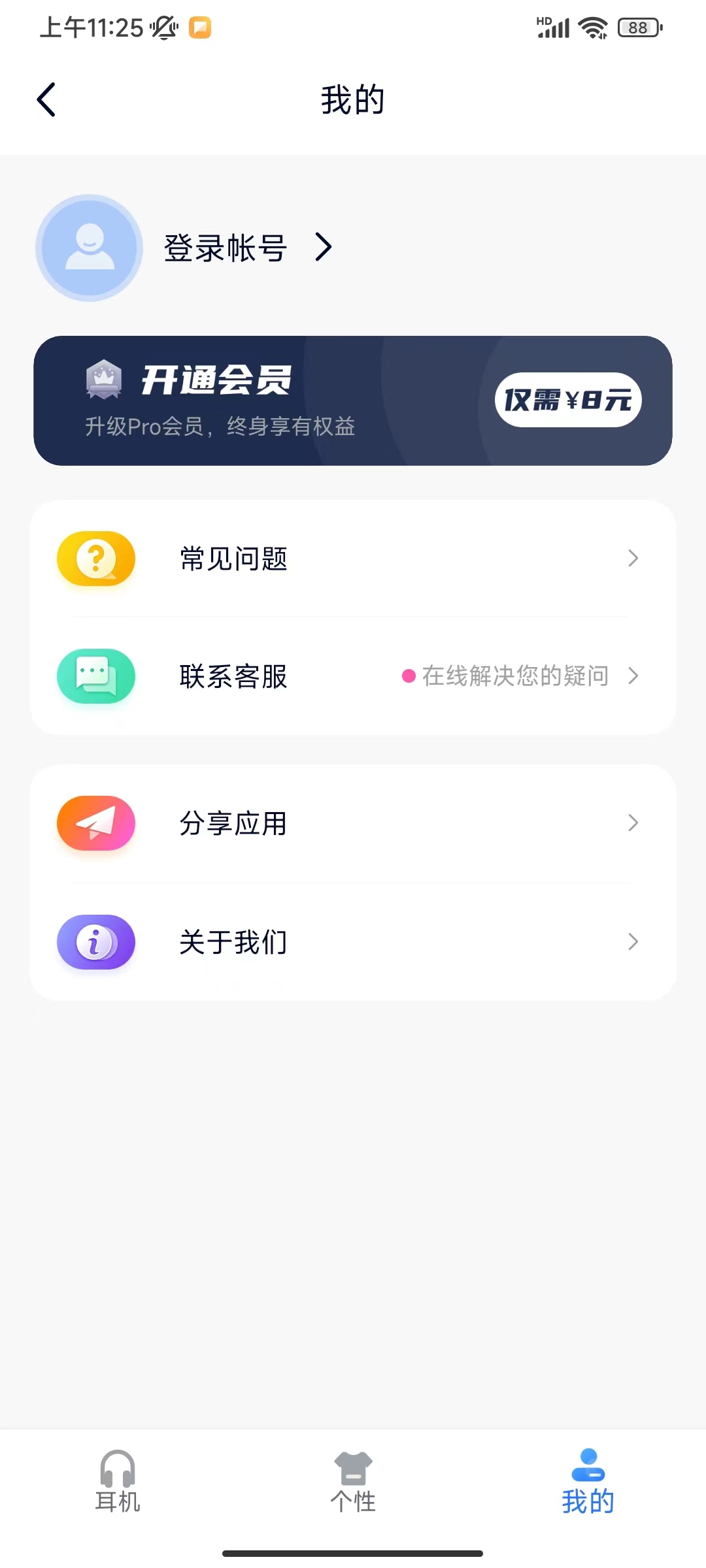Select the 我的 tab
The height and width of the screenshot is (1568, 706).
(588, 1482)
